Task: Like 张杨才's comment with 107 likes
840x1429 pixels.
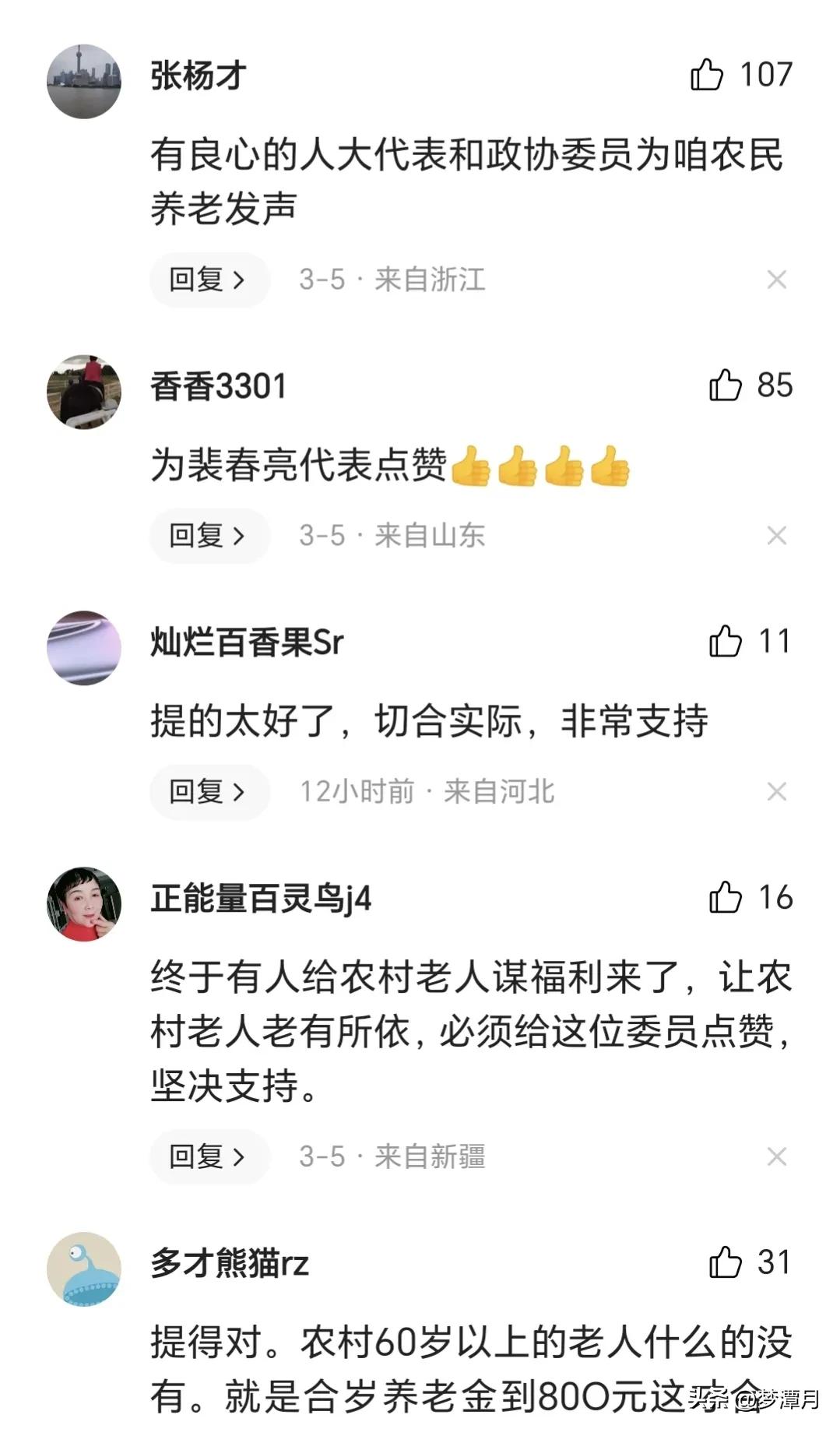Action: tap(708, 76)
